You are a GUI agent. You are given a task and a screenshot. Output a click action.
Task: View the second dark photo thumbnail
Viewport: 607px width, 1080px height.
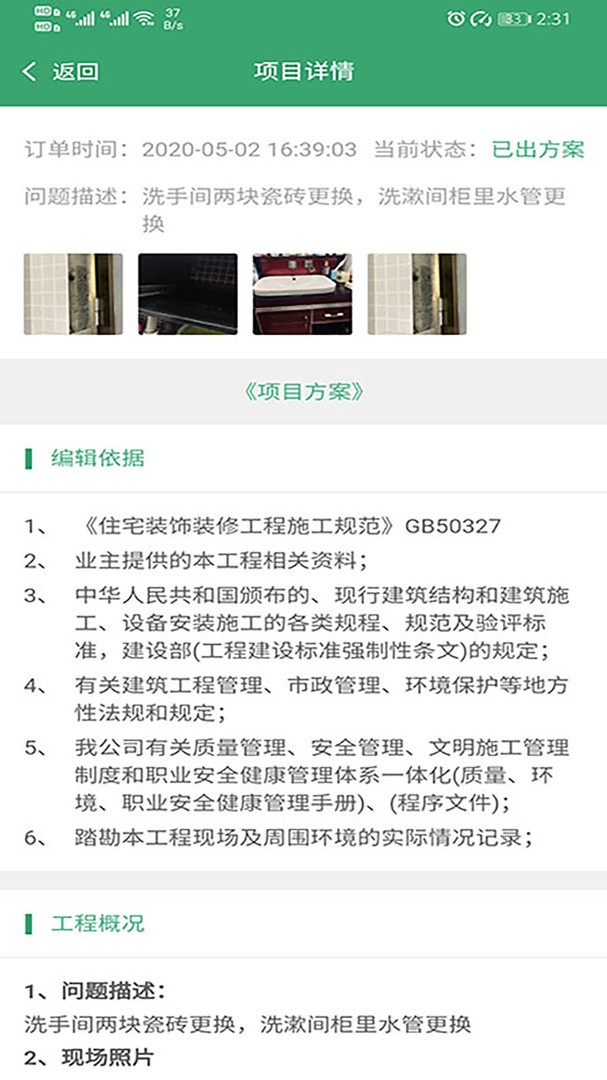(187, 294)
